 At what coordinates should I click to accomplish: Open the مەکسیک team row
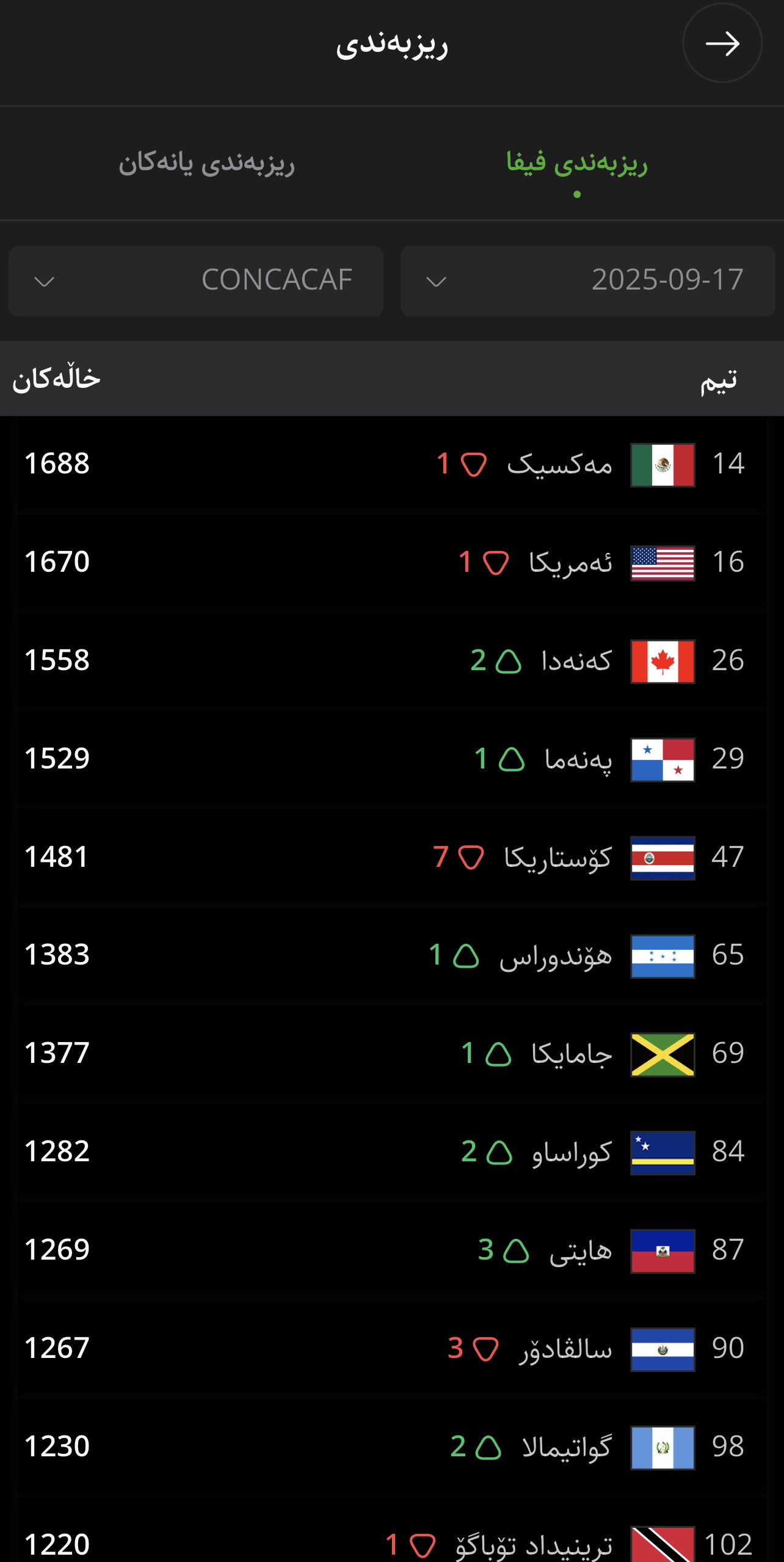[391, 464]
